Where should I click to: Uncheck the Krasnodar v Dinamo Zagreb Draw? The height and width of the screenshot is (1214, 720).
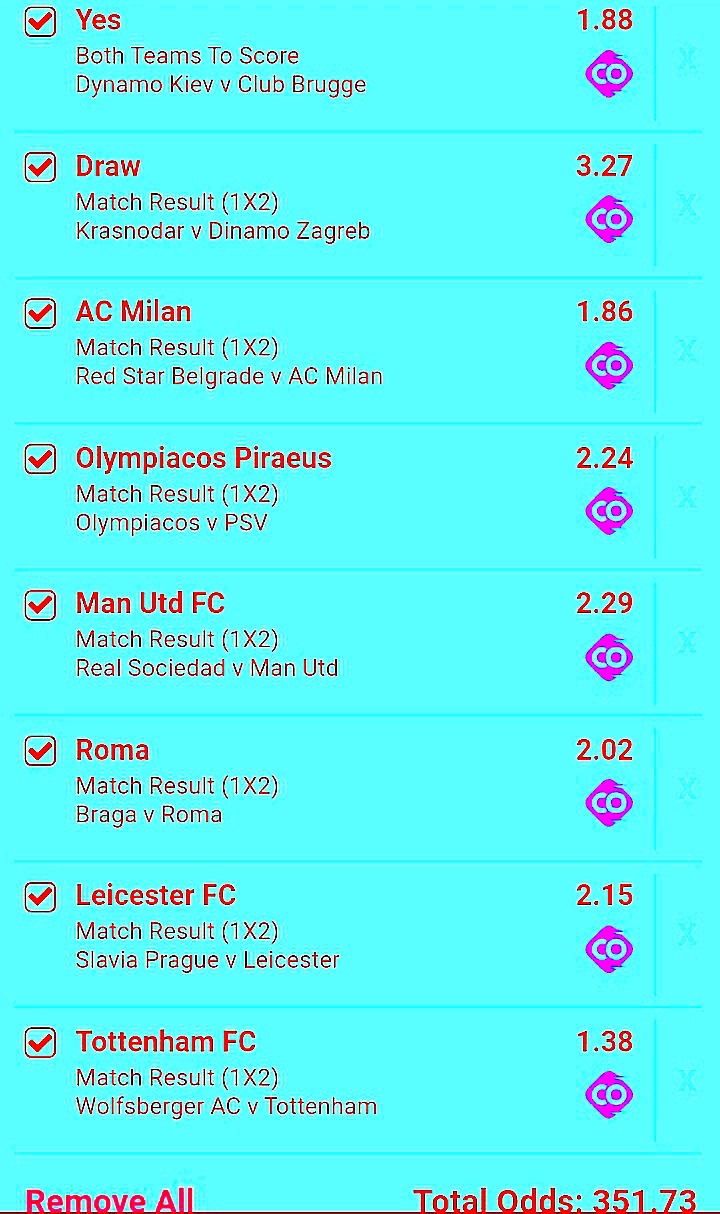pyautogui.click(x=40, y=167)
